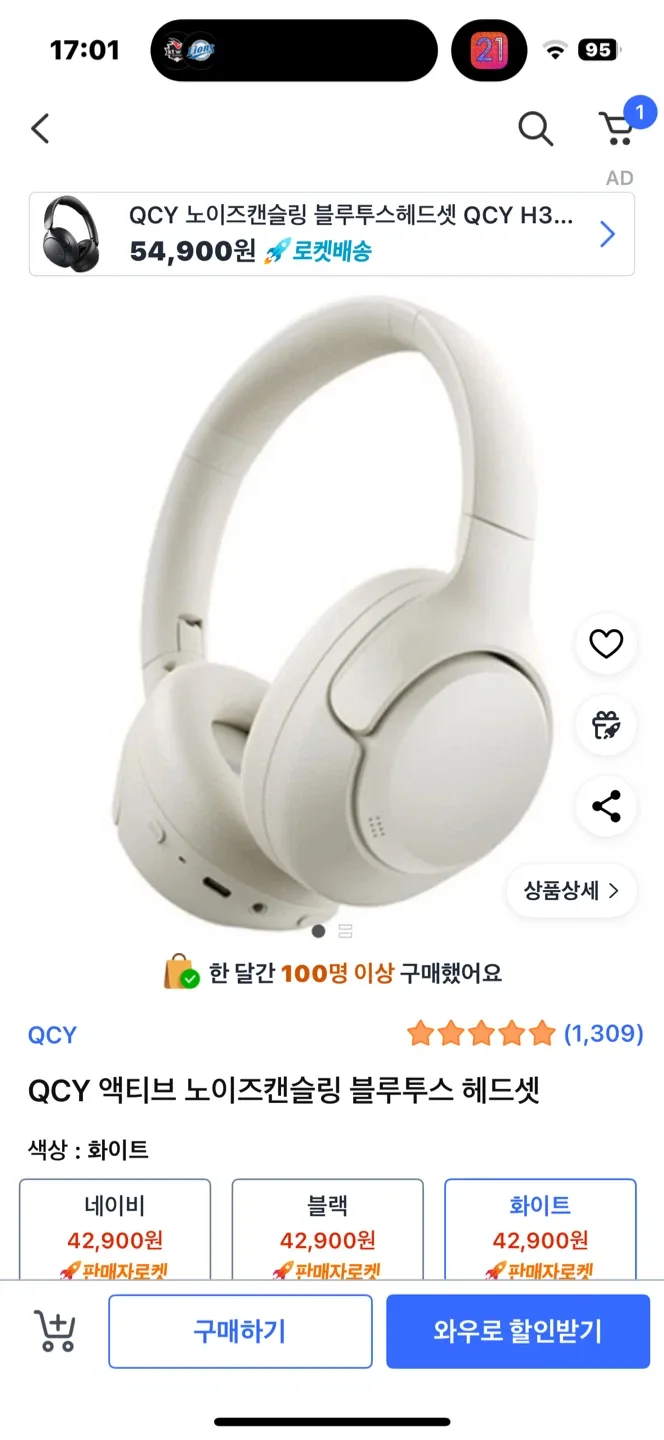Tap 와우로 할인받기 button
Image resolution: width=664 pixels, height=1440 pixels.
click(x=518, y=1331)
